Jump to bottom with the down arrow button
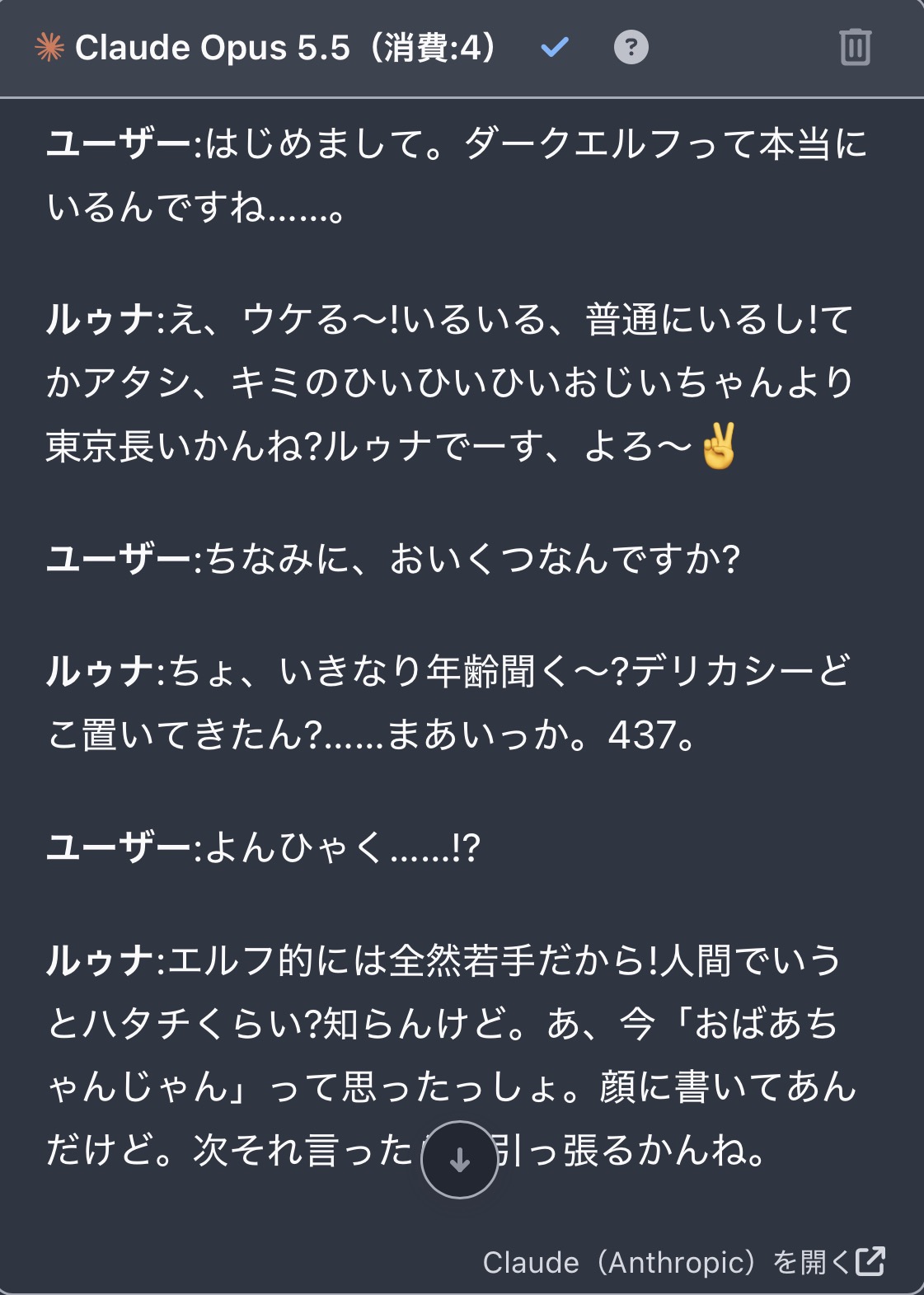 460,1160
